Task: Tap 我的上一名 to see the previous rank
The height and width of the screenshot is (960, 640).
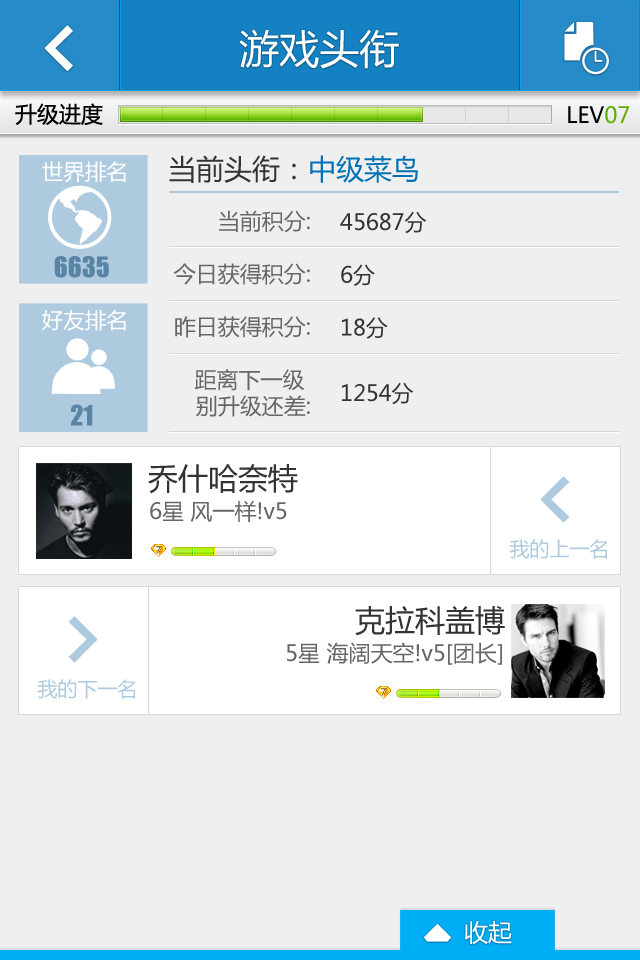Action: tap(556, 511)
